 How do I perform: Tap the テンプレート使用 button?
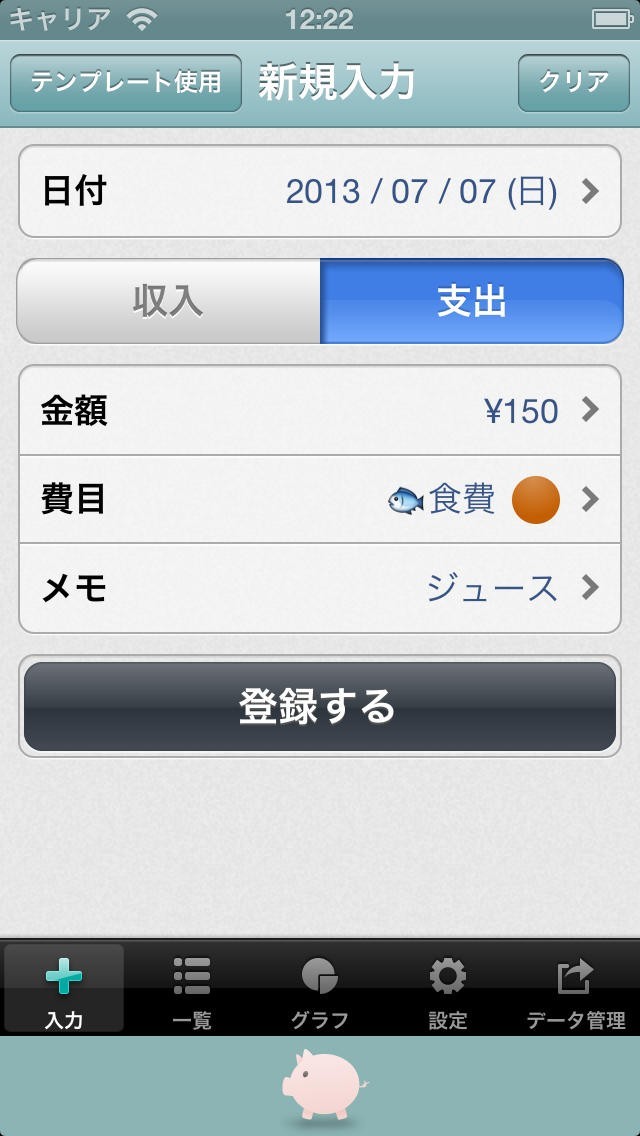coord(126,82)
